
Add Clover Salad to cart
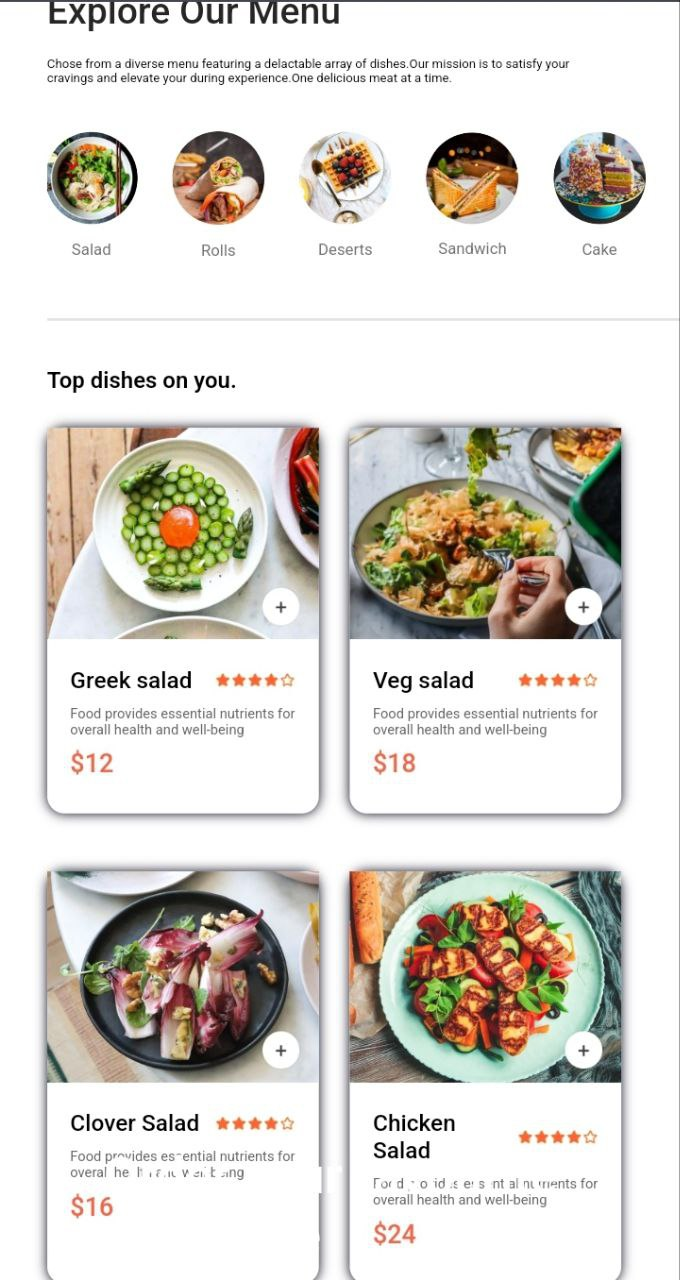coord(281,1050)
